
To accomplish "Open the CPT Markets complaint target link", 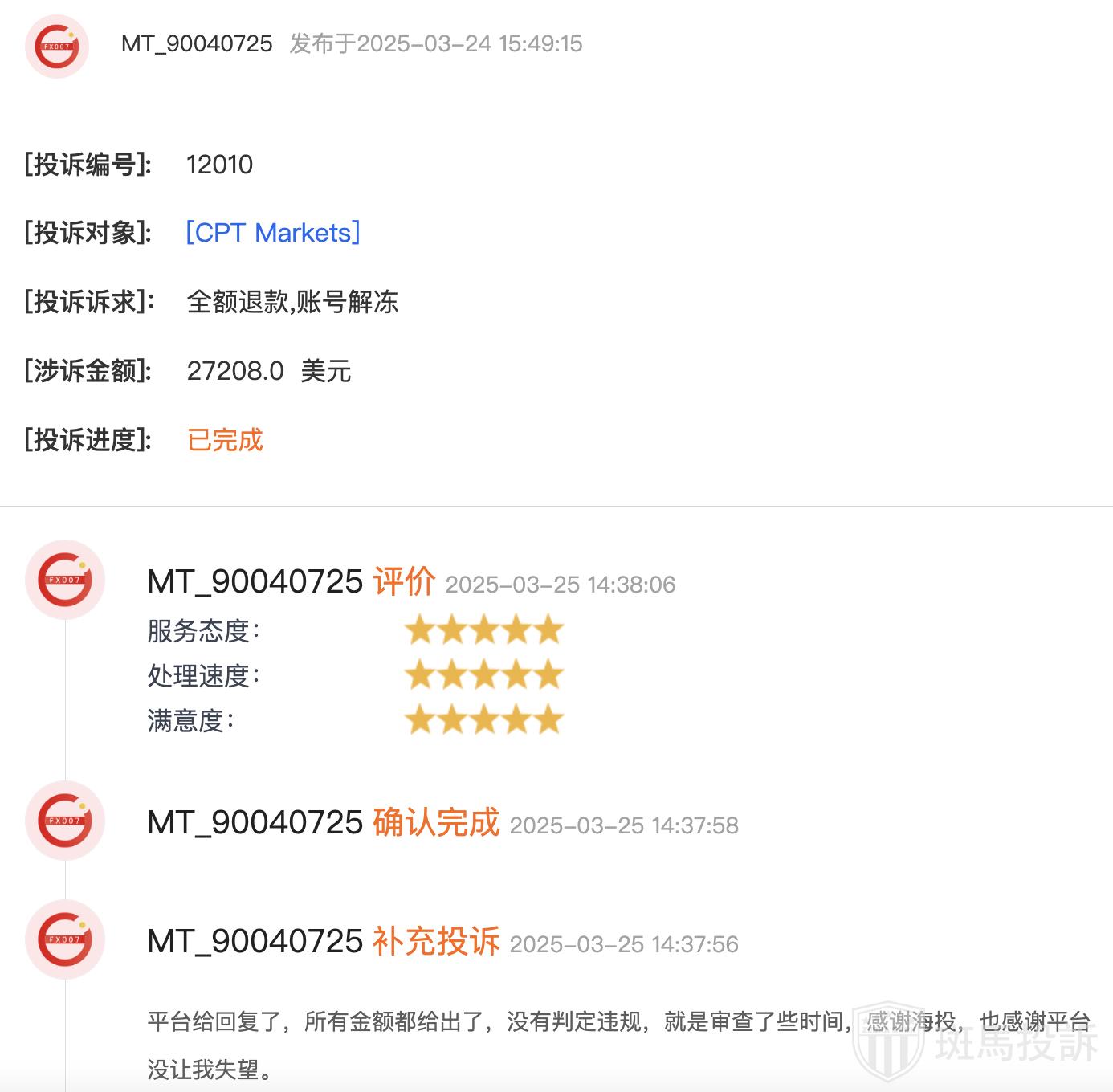I will (272, 233).
